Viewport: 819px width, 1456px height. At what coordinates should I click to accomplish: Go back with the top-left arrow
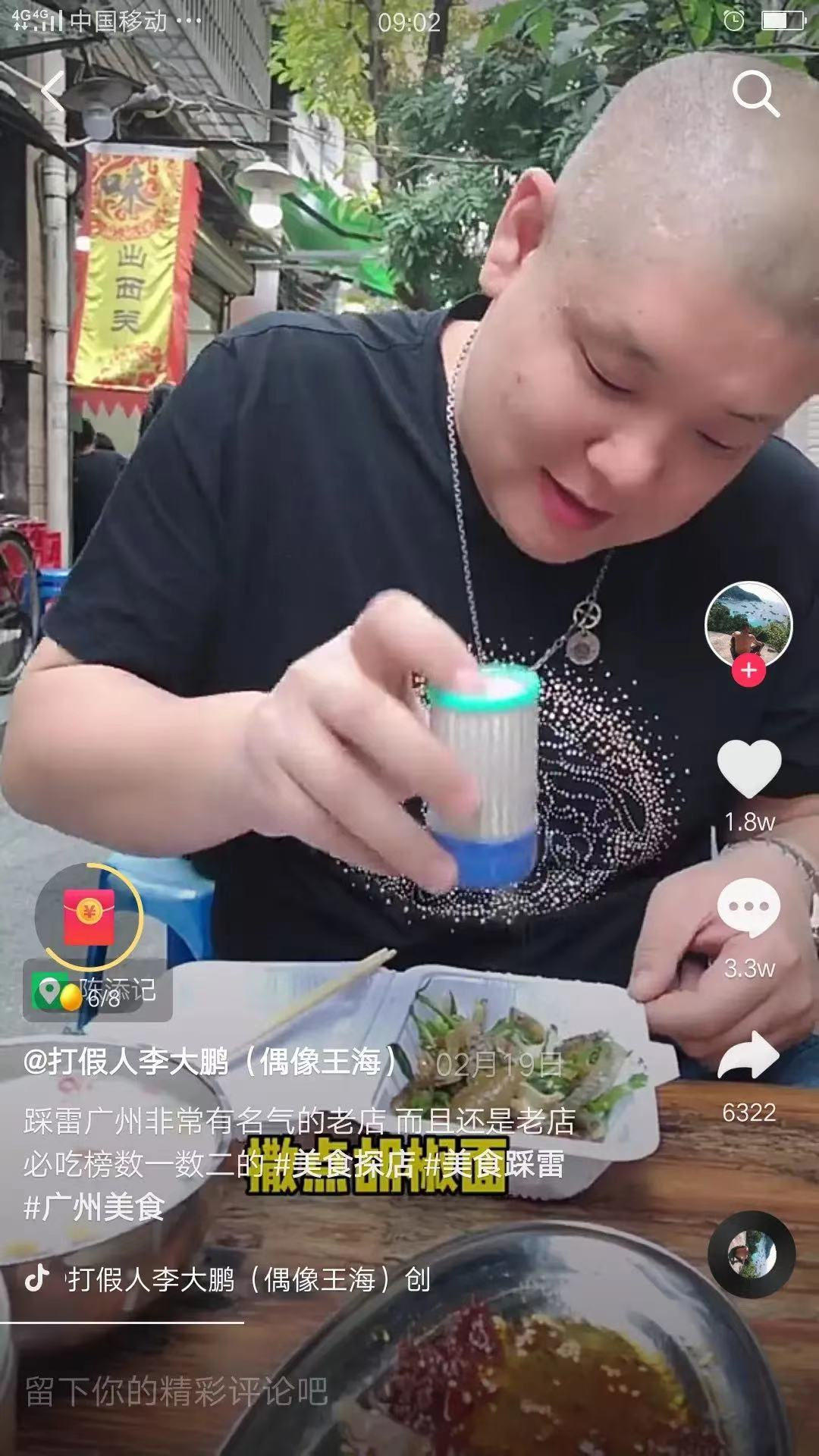(x=52, y=94)
